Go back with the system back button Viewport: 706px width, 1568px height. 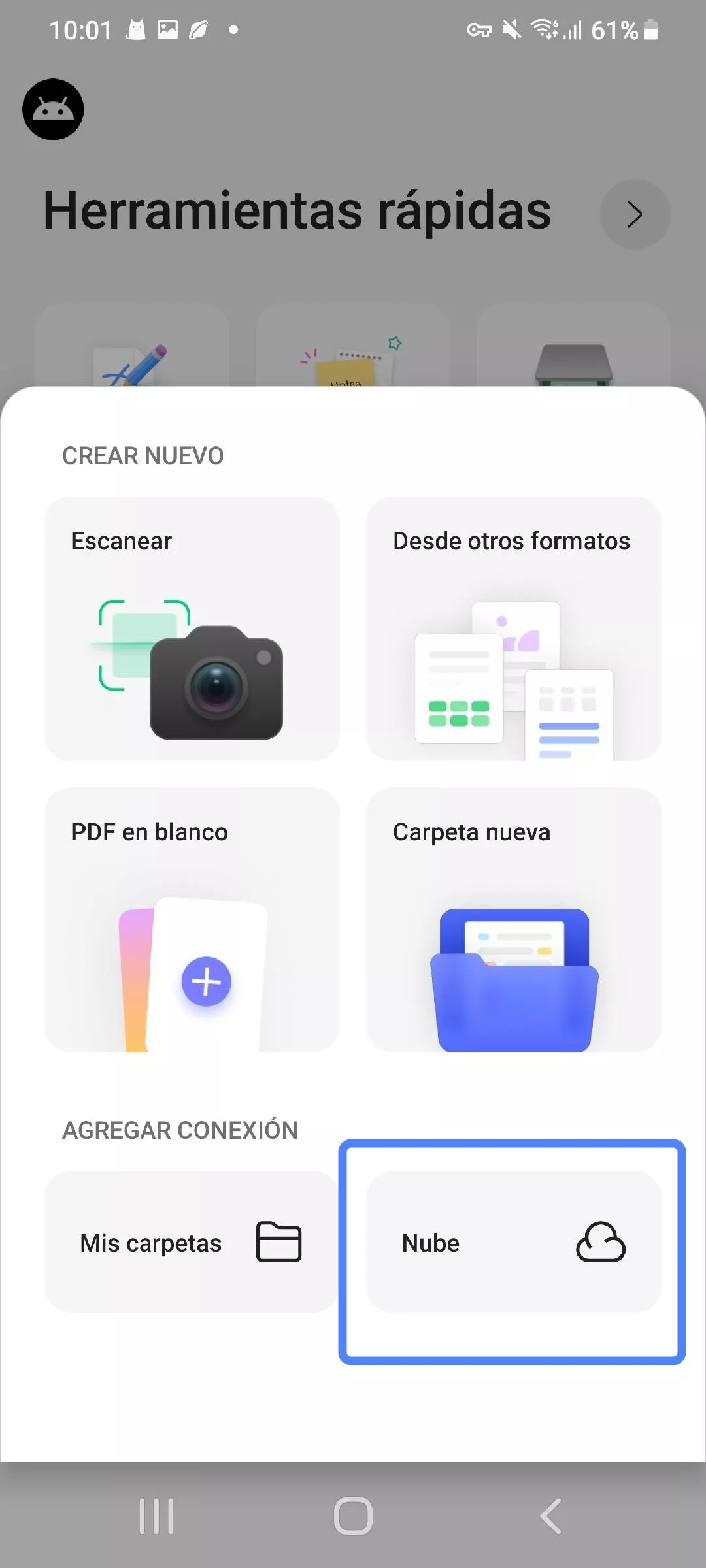(550, 1516)
